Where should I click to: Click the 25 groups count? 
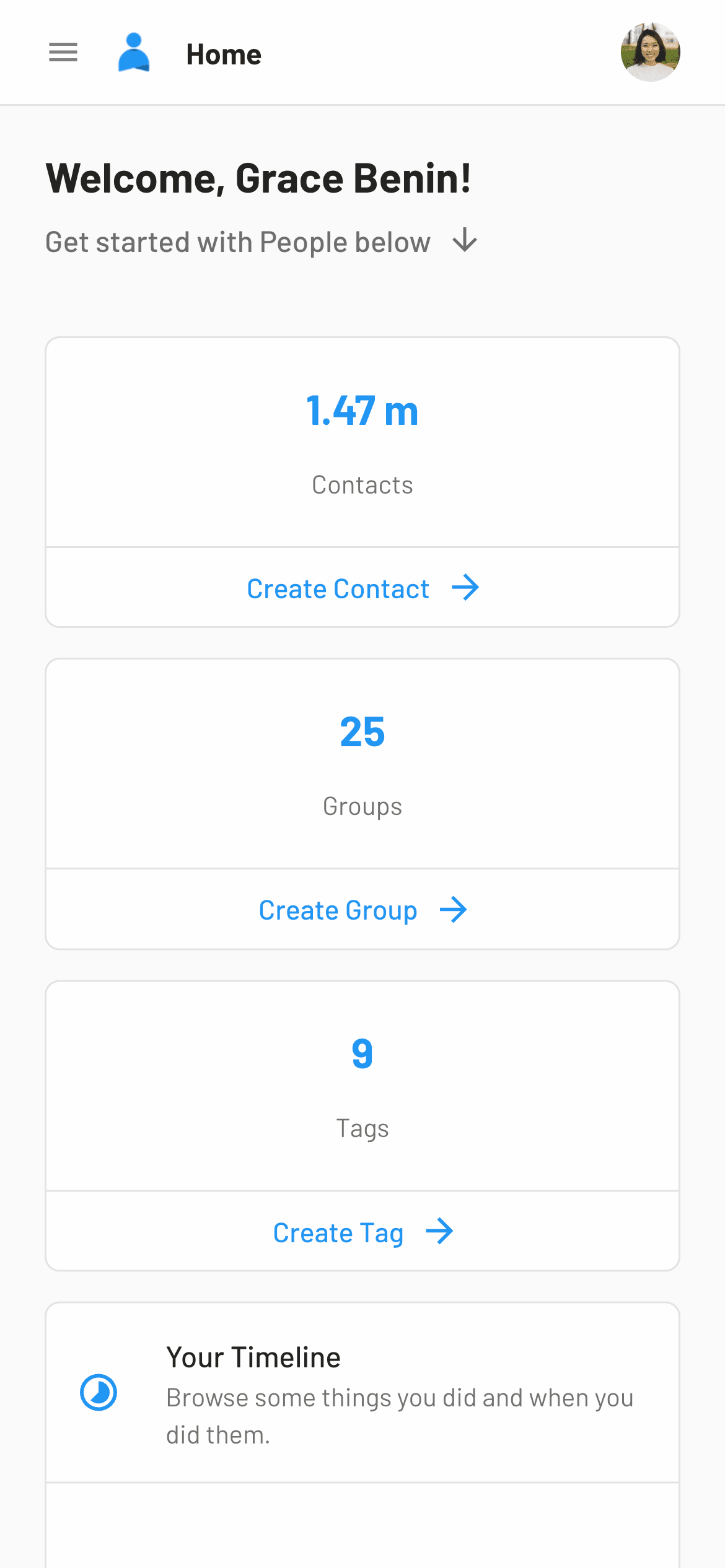[362, 732]
